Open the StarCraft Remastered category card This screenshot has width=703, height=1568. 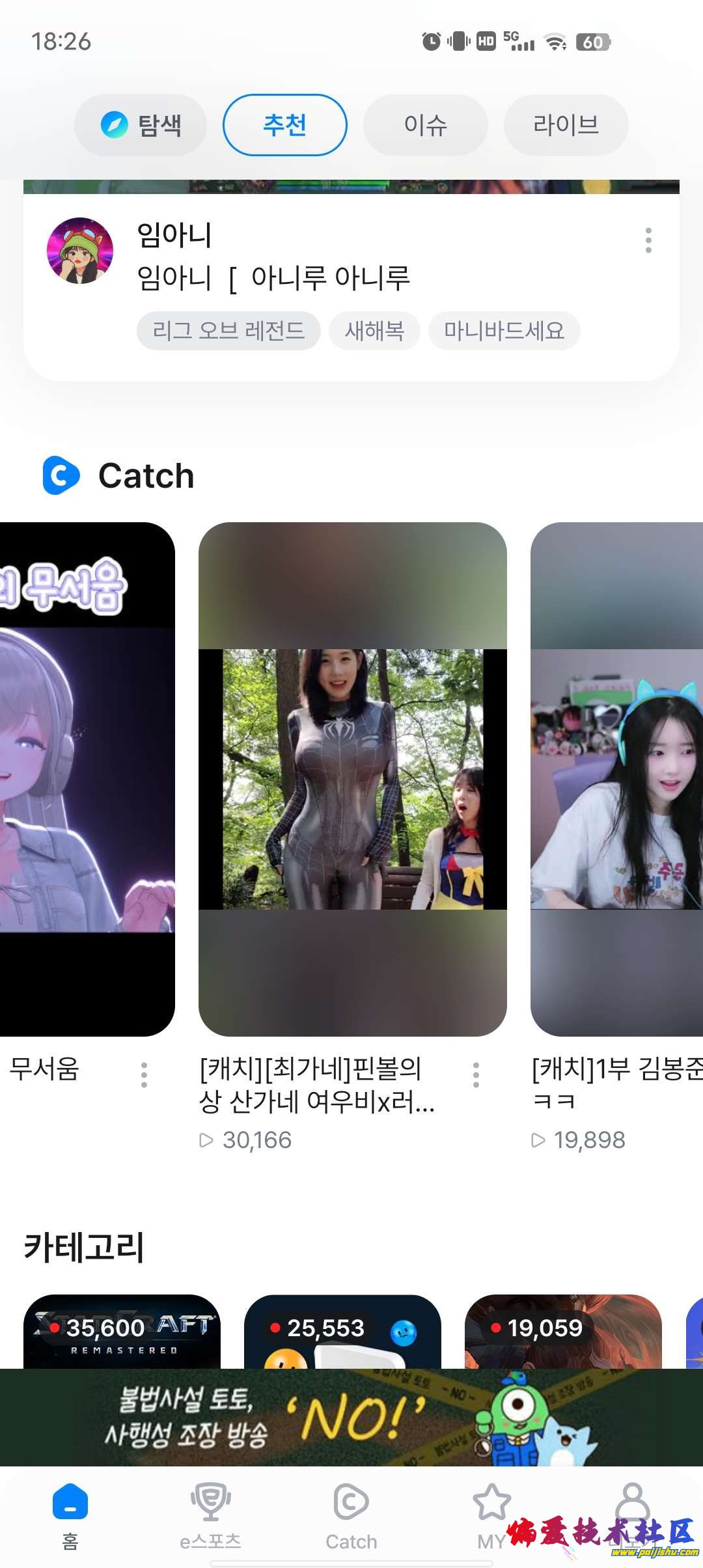tap(122, 1331)
